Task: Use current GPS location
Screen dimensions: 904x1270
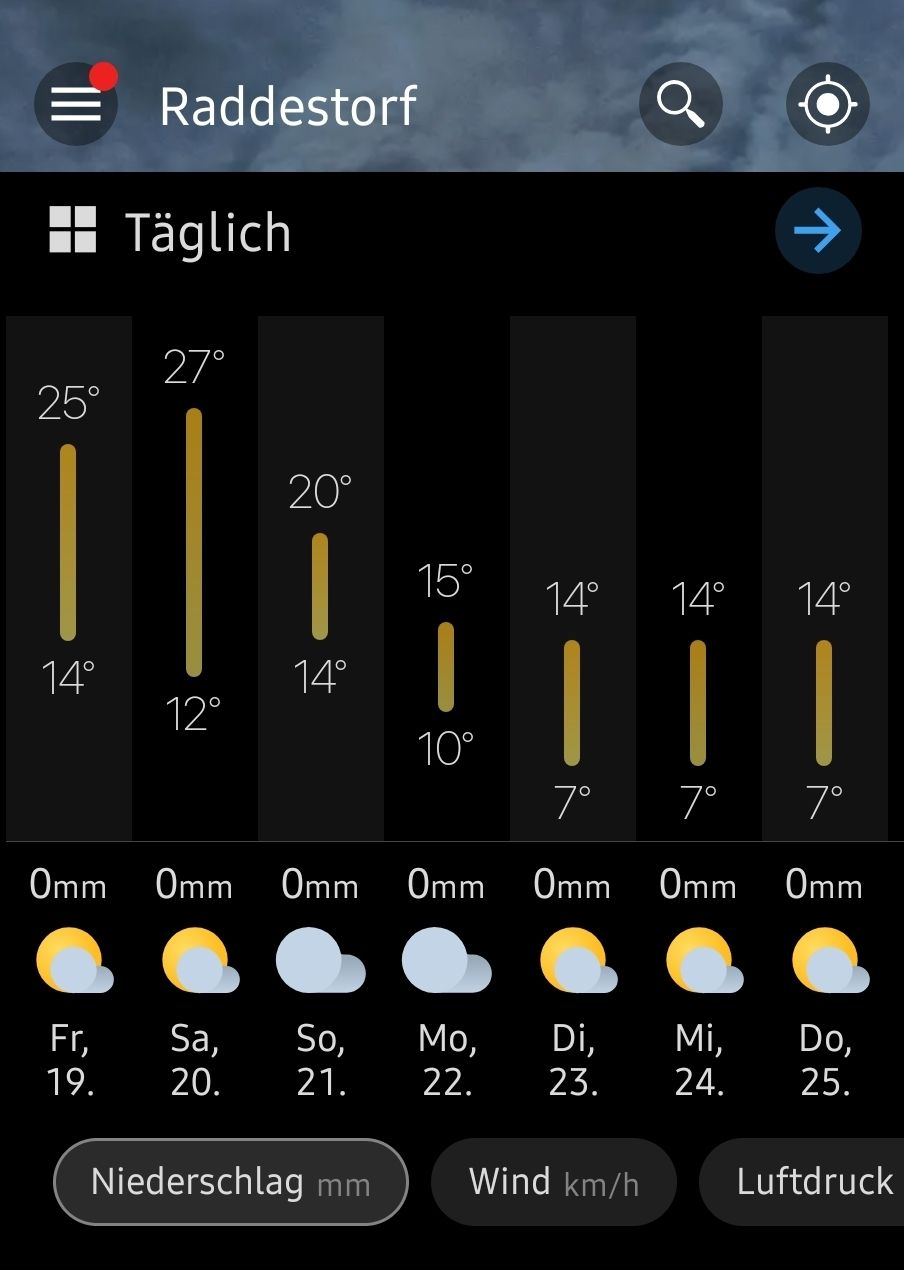Action: (x=827, y=104)
